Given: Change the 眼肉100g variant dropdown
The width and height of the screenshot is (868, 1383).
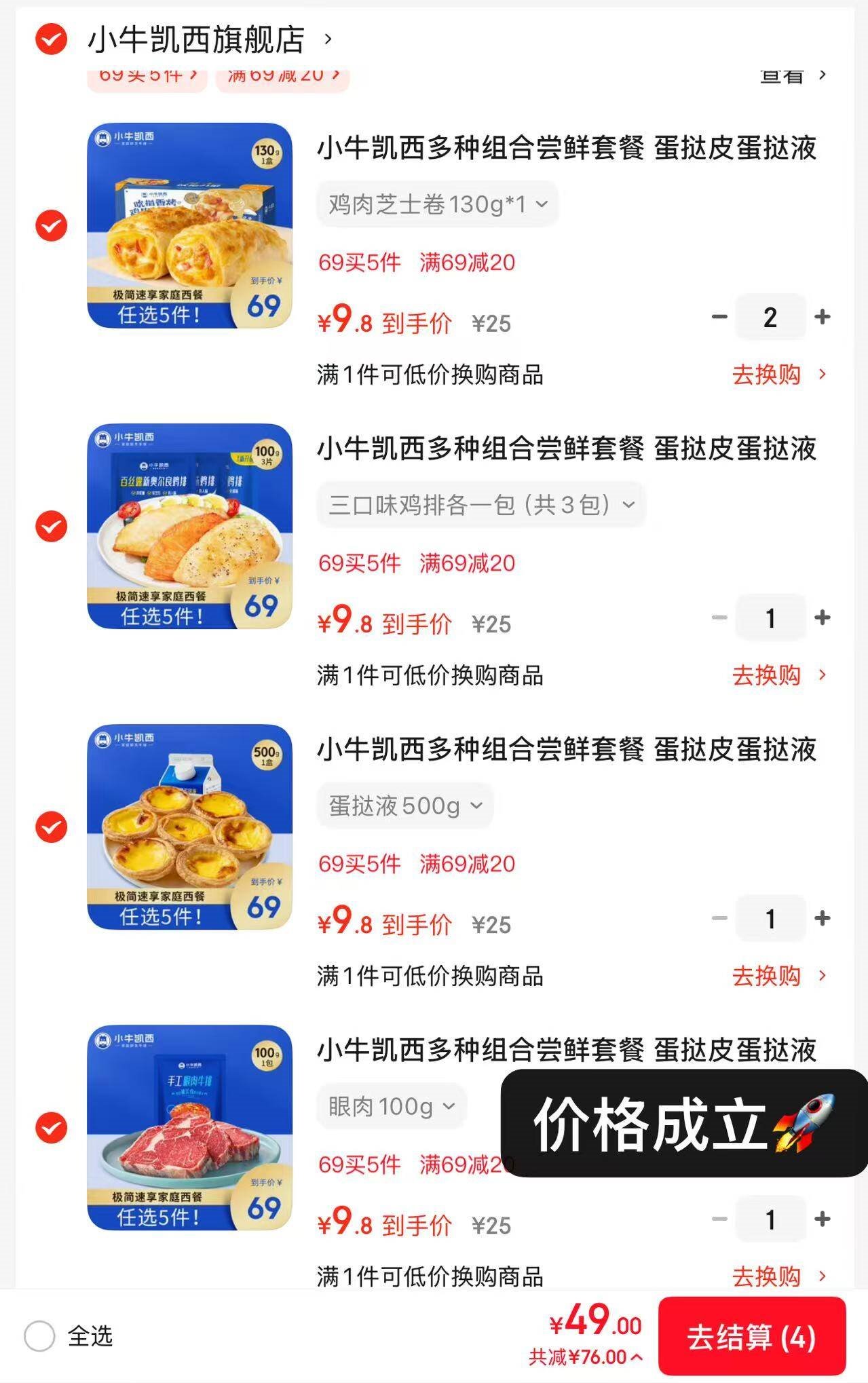Looking at the screenshot, I should coord(391,1107).
